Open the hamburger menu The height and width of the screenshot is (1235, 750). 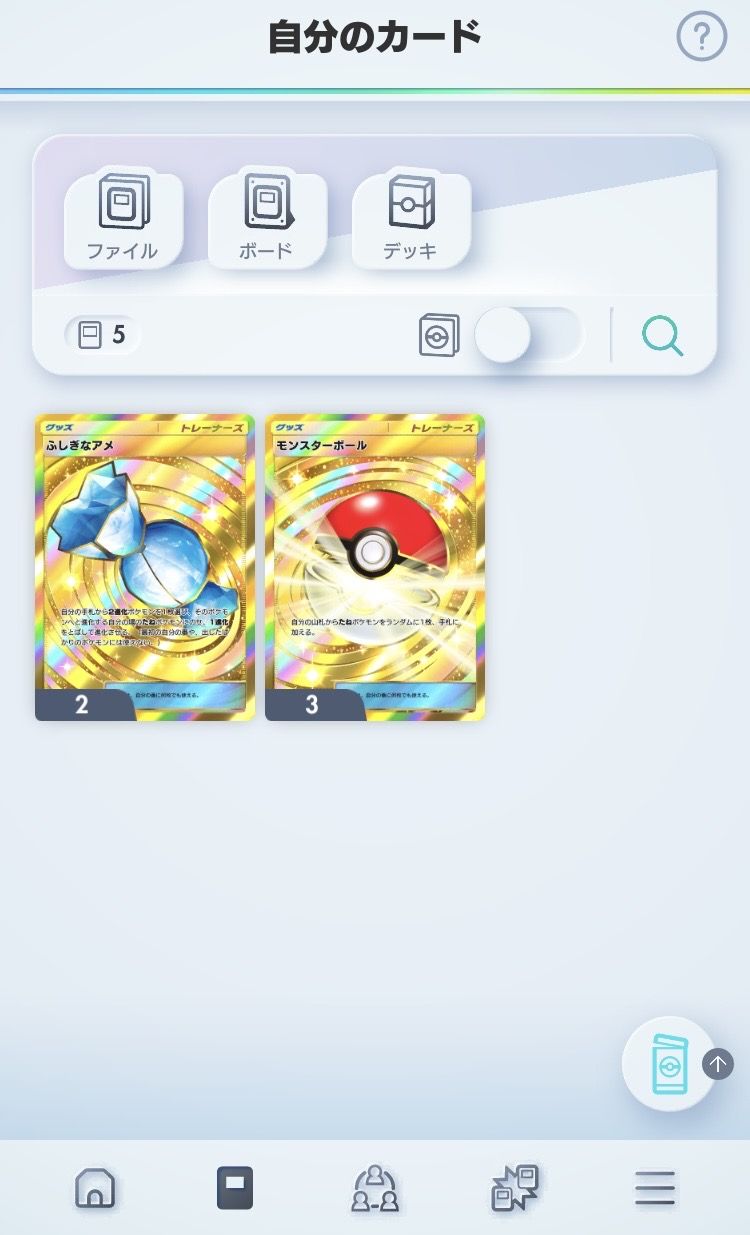click(x=655, y=1188)
